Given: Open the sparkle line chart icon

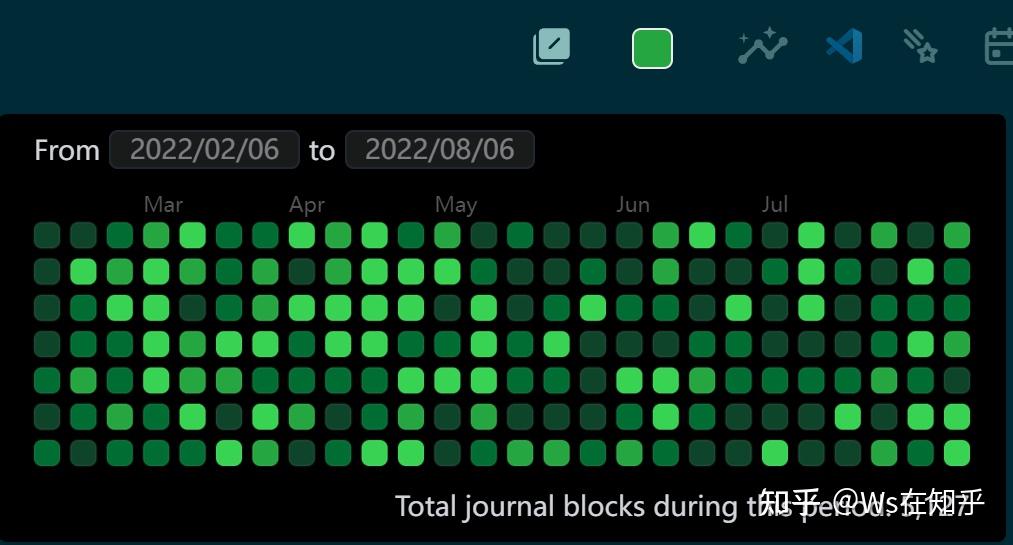Looking at the screenshot, I should pyautogui.click(x=762, y=47).
